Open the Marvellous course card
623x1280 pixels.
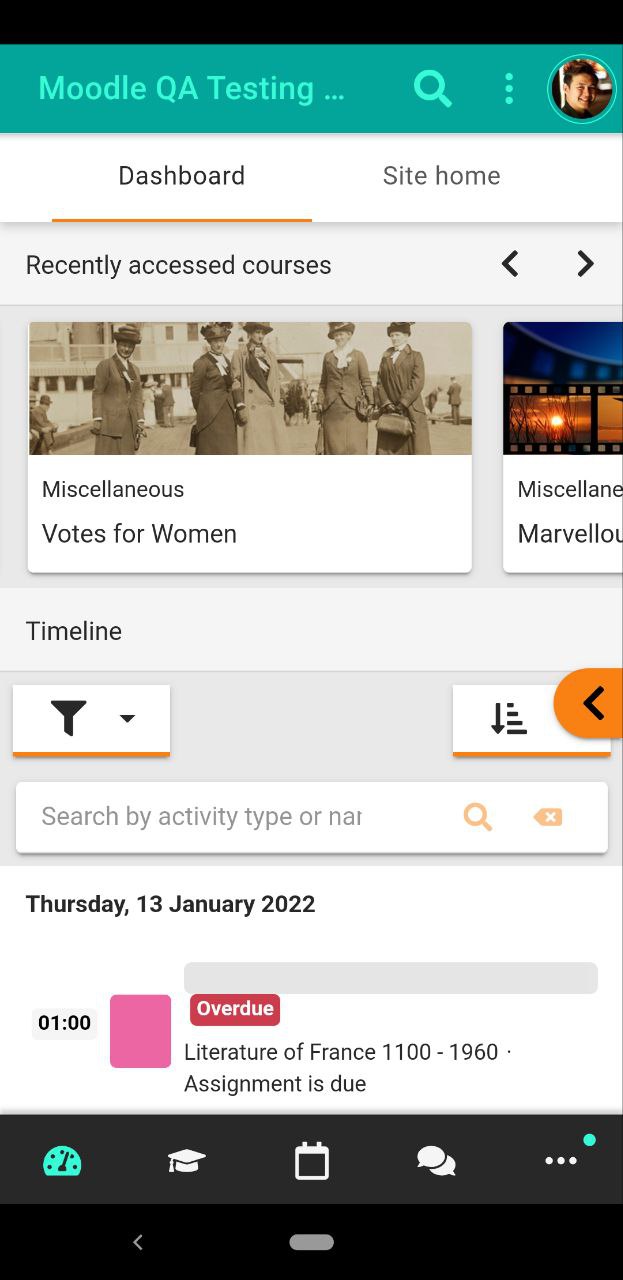coord(563,447)
